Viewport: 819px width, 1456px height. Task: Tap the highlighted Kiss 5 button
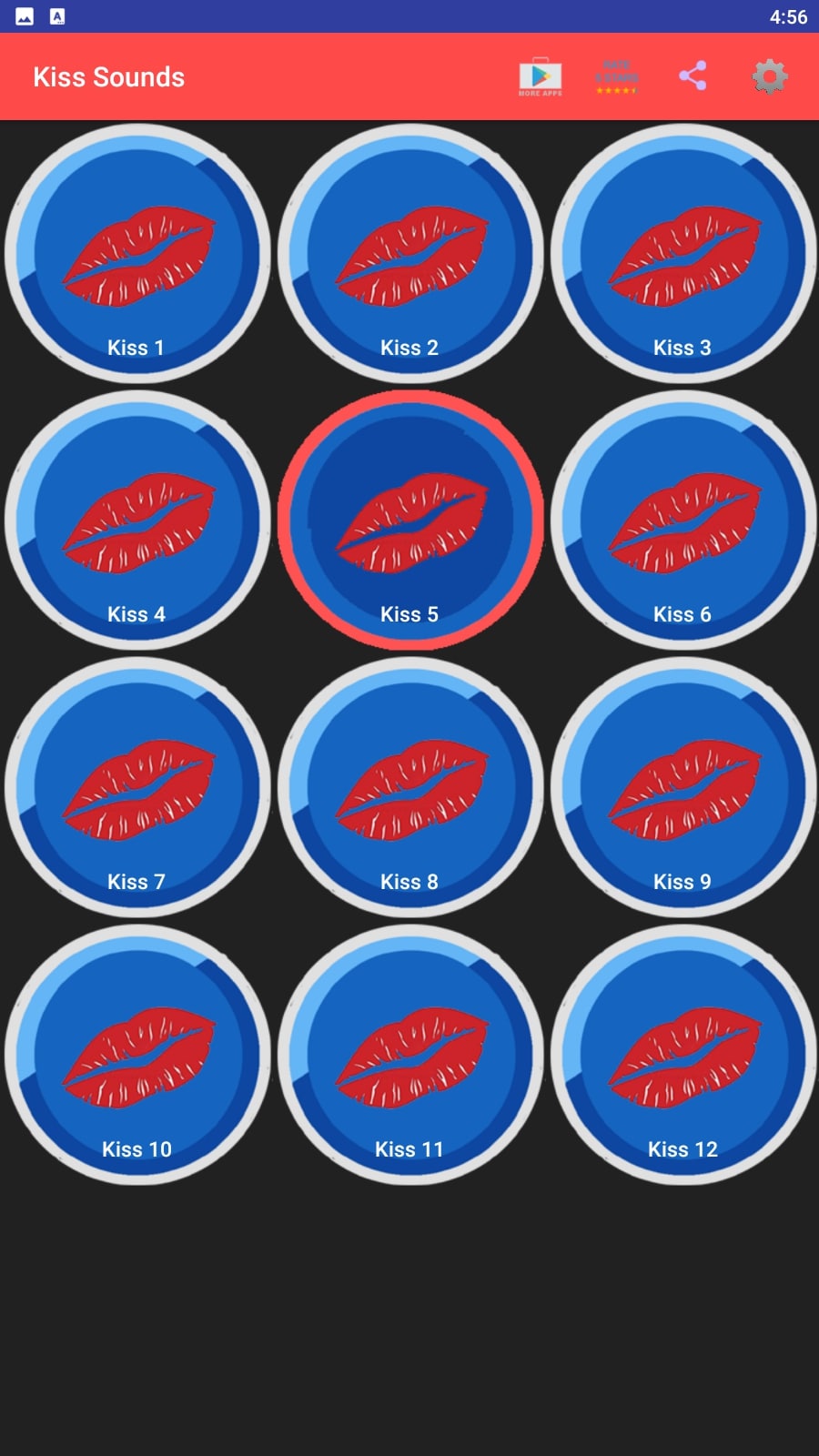click(409, 520)
